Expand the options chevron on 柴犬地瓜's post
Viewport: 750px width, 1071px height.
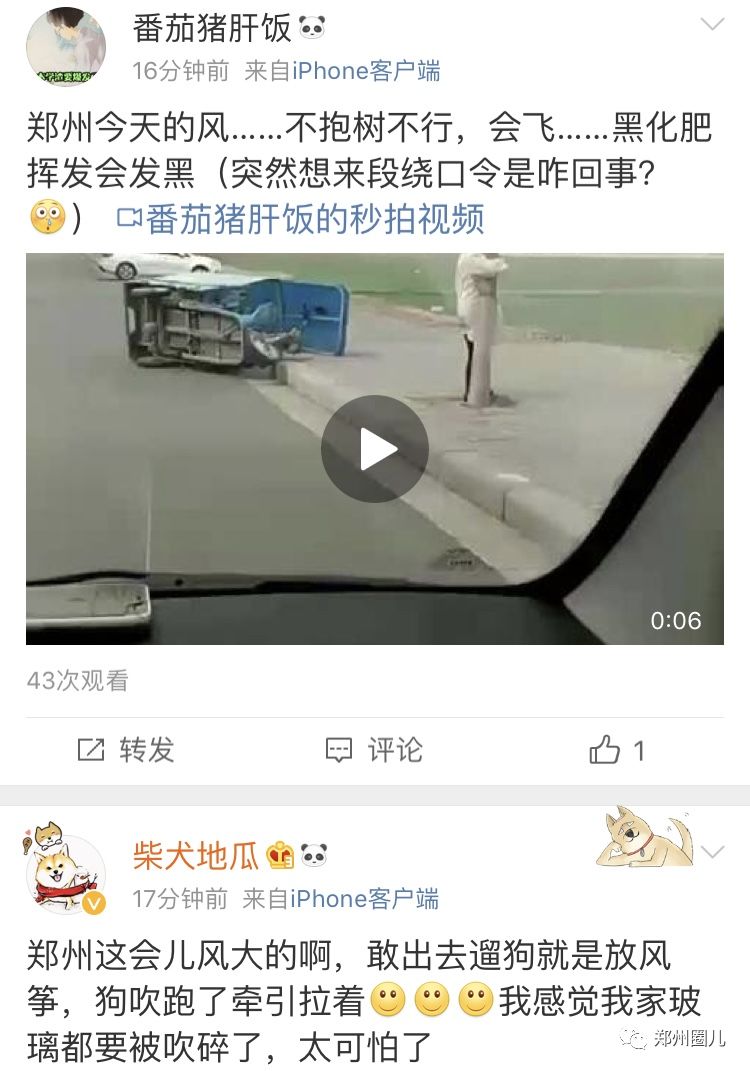[712, 853]
